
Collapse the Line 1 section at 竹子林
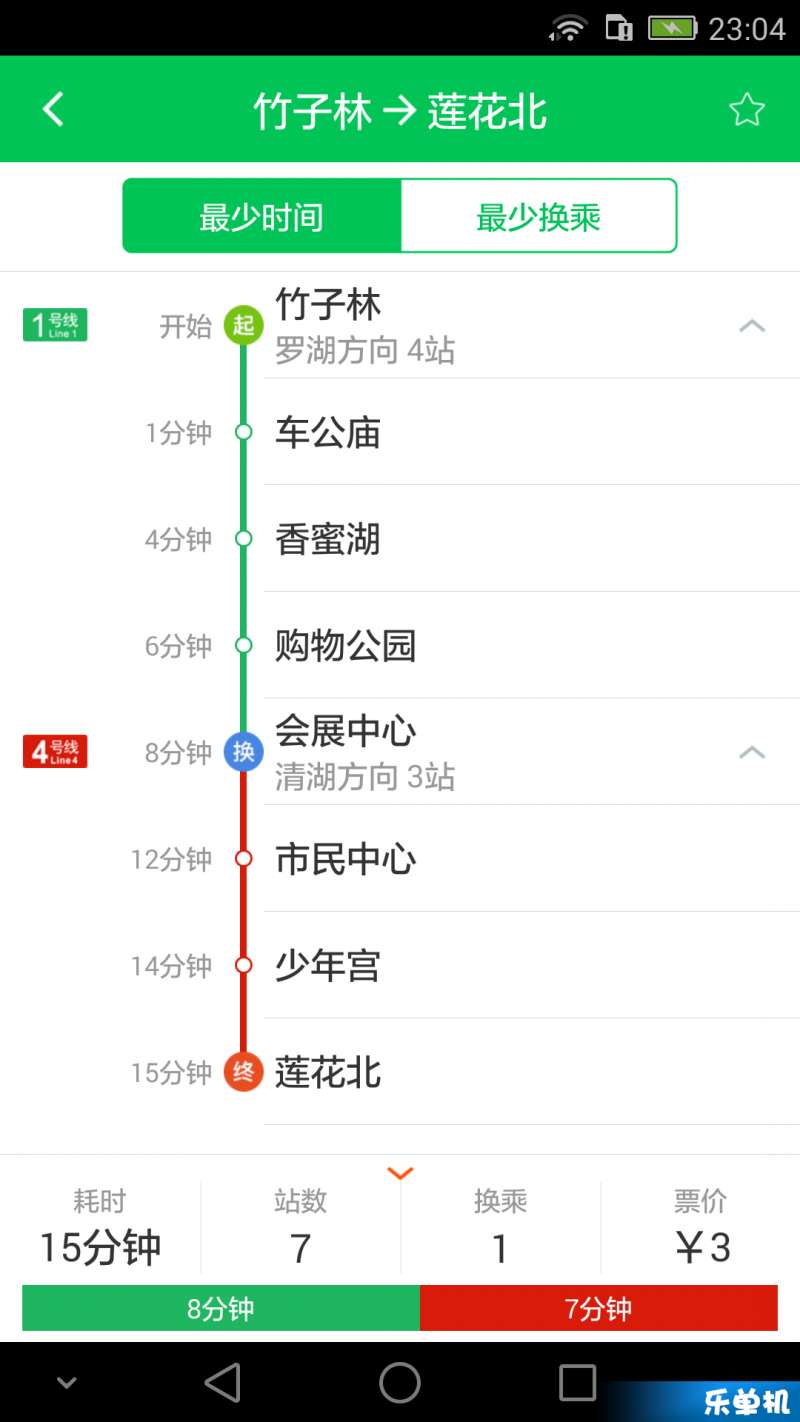click(x=752, y=326)
